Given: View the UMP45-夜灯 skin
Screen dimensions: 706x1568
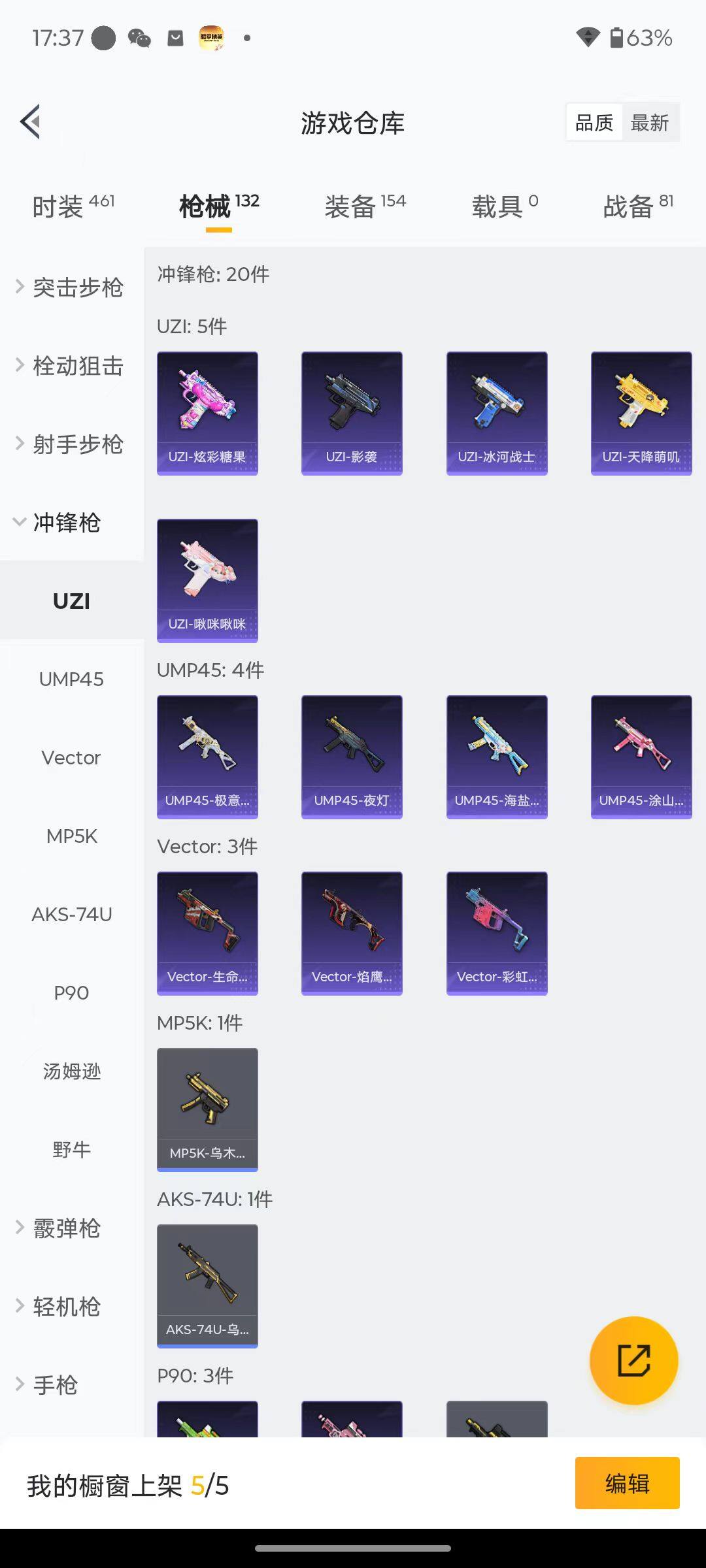Looking at the screenshot, I should tap(352, 757).
